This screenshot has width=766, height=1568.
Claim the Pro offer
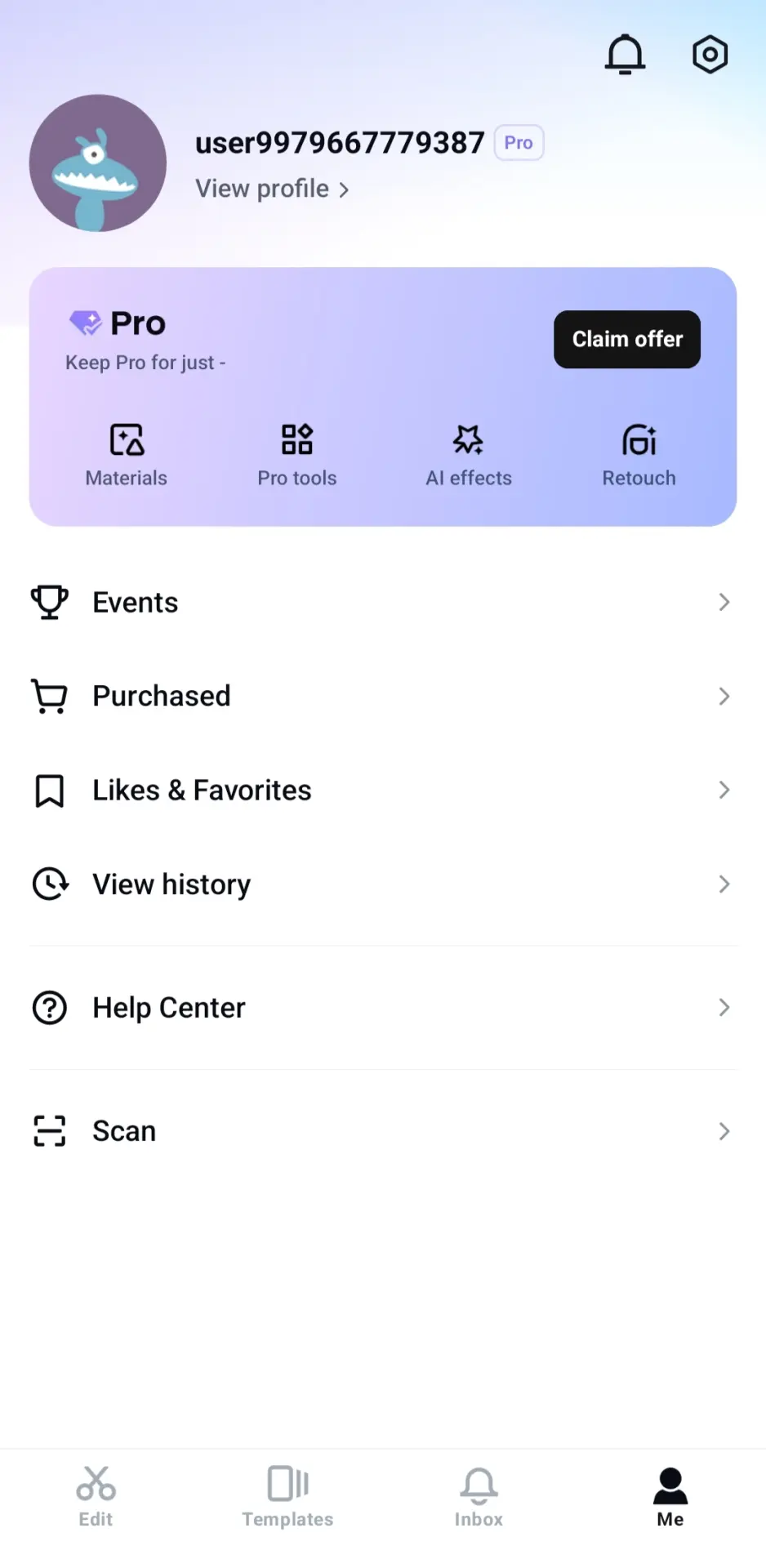(x=627, y=339)
